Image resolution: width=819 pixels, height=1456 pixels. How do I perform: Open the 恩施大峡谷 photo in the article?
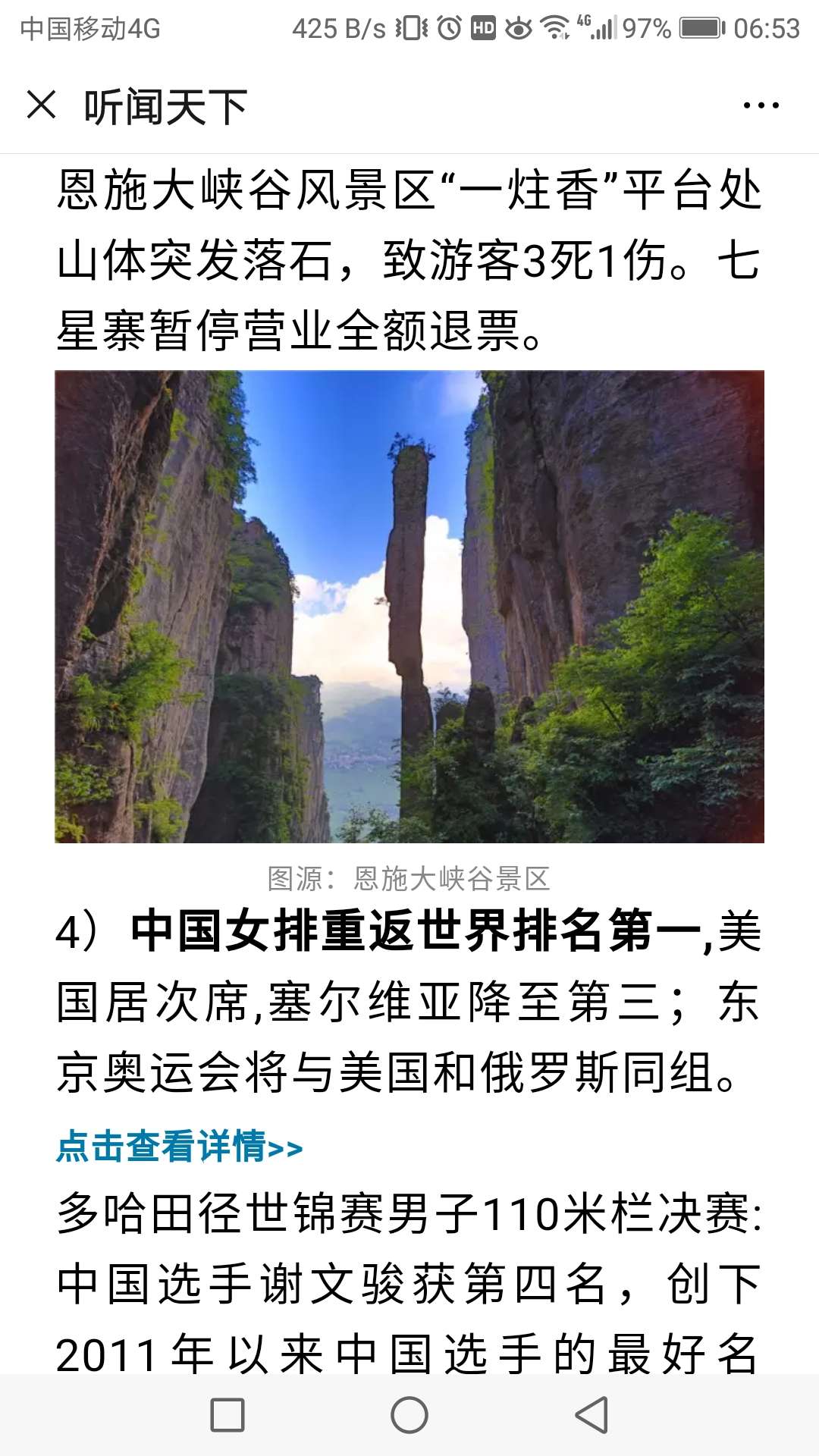point(409,607)
